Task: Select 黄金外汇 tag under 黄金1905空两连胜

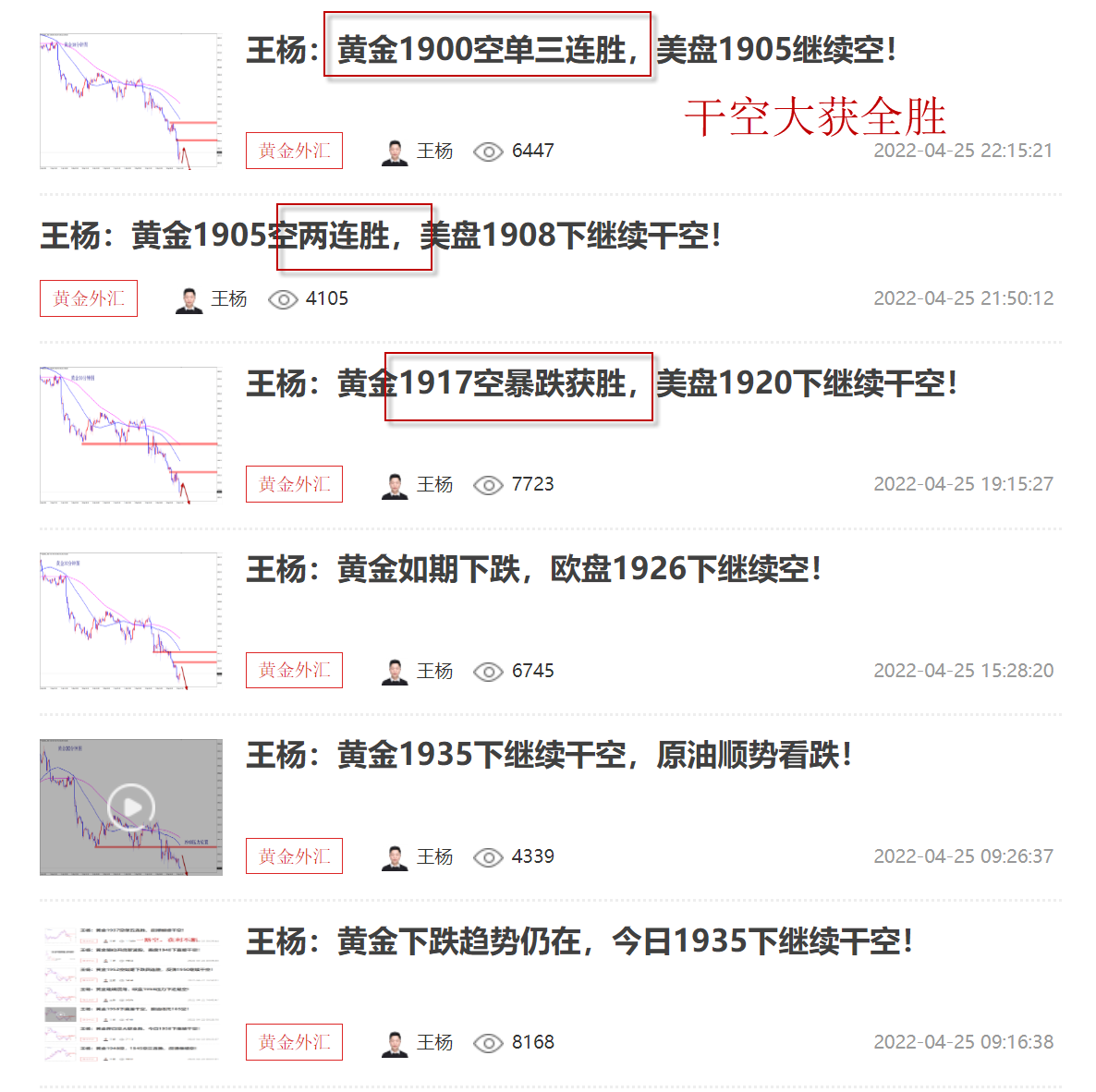Action: 89,298
